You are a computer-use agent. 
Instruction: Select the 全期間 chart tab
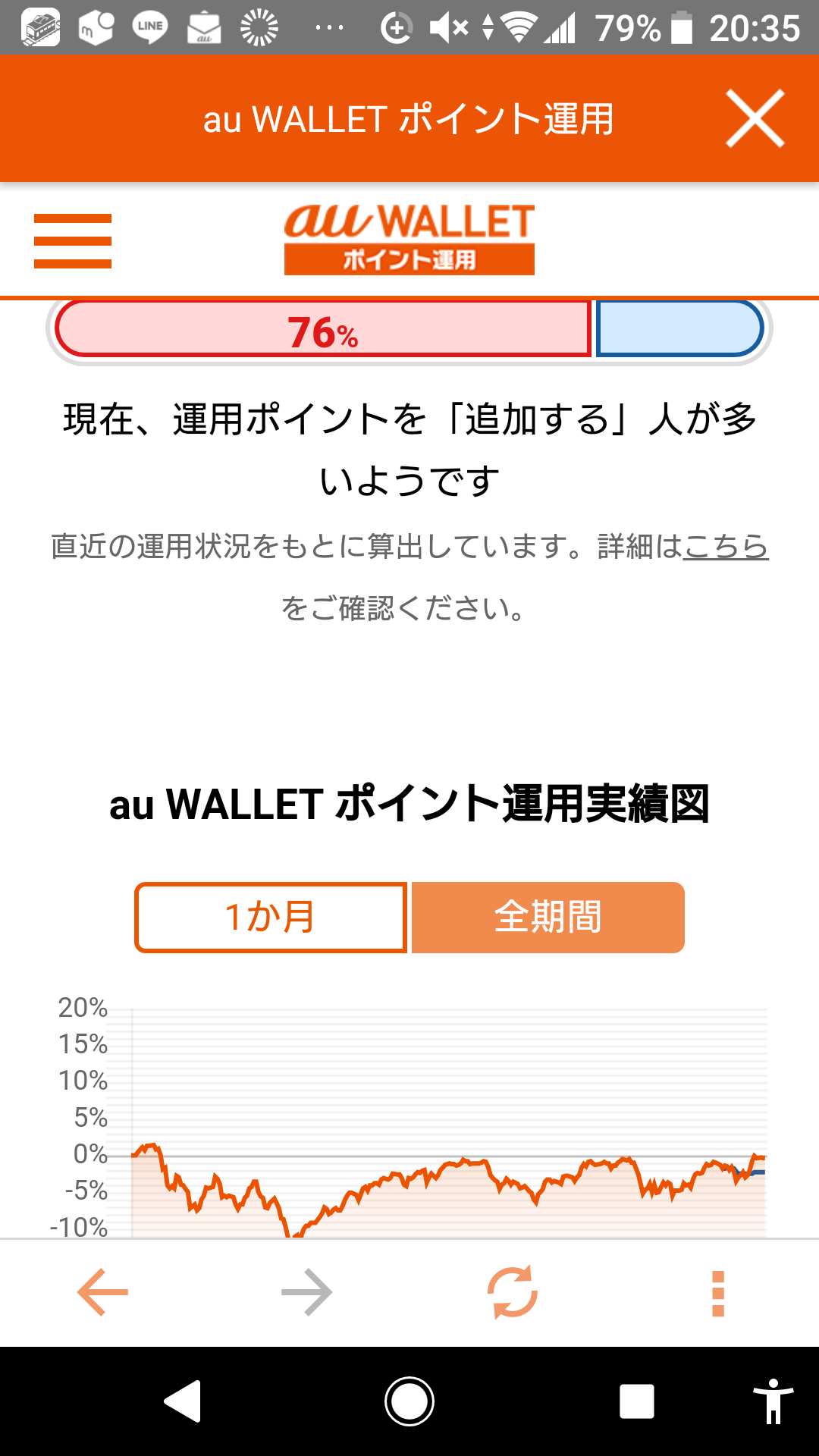pos(548,918)
